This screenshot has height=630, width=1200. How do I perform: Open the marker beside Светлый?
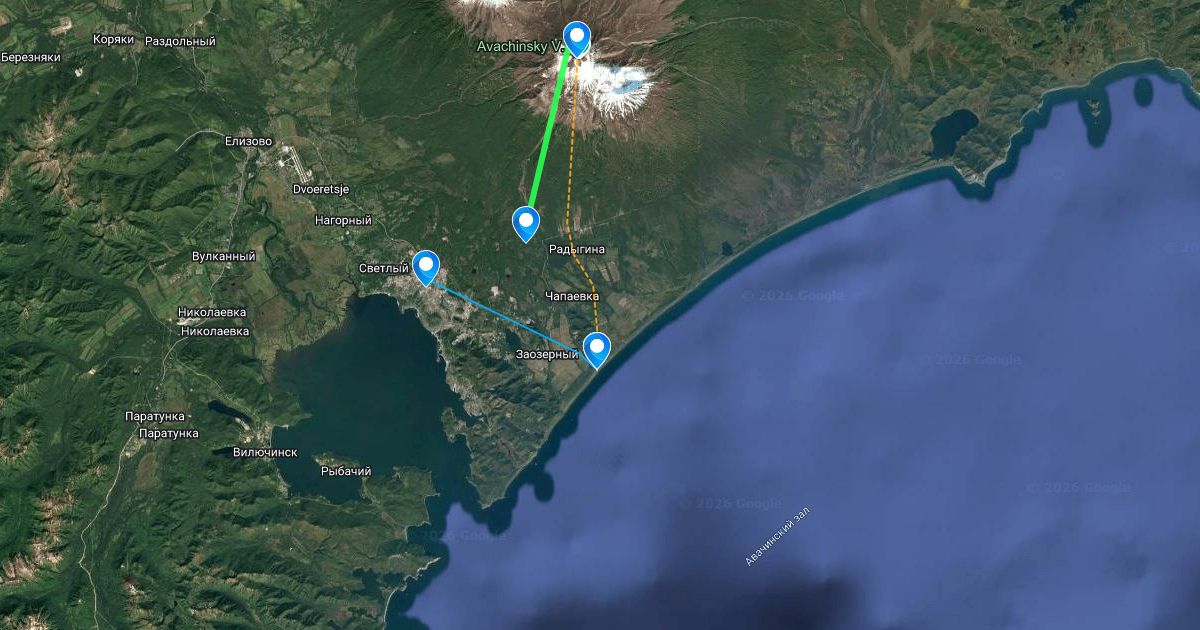(x=426, y=266)
